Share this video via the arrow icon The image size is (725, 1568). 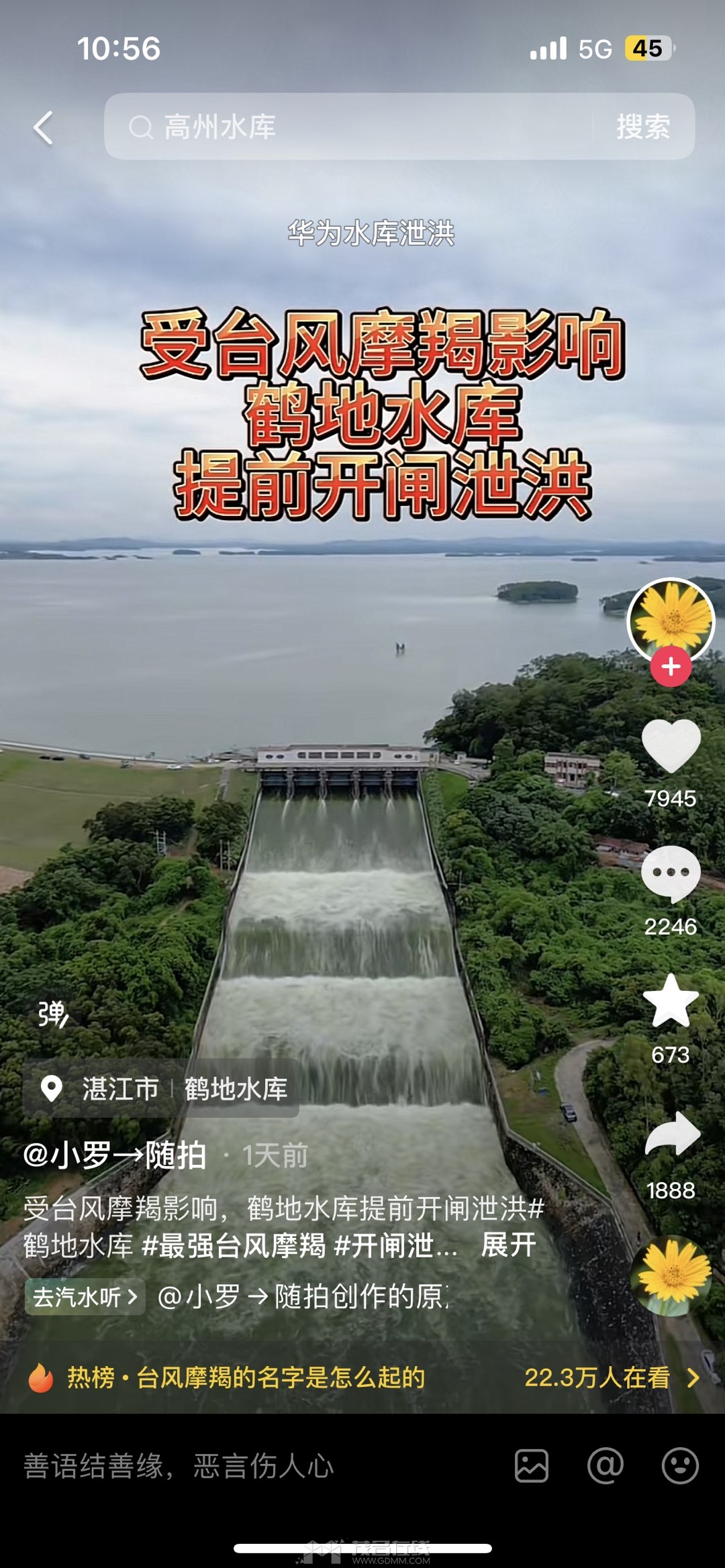(x=672, y=1135)
